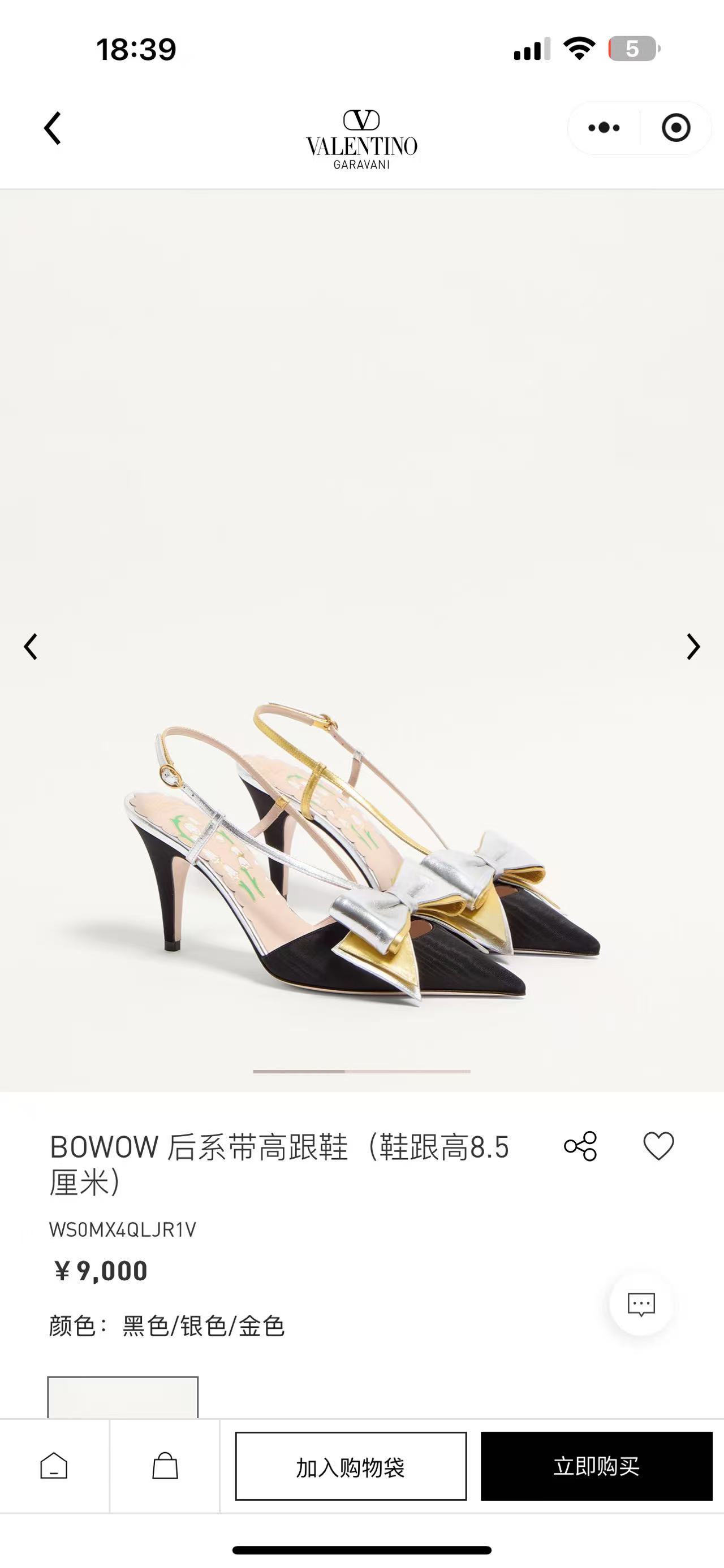The image size is (724, 1568).
Task: Go back using the top-left arrow
Action: (53, 128)
